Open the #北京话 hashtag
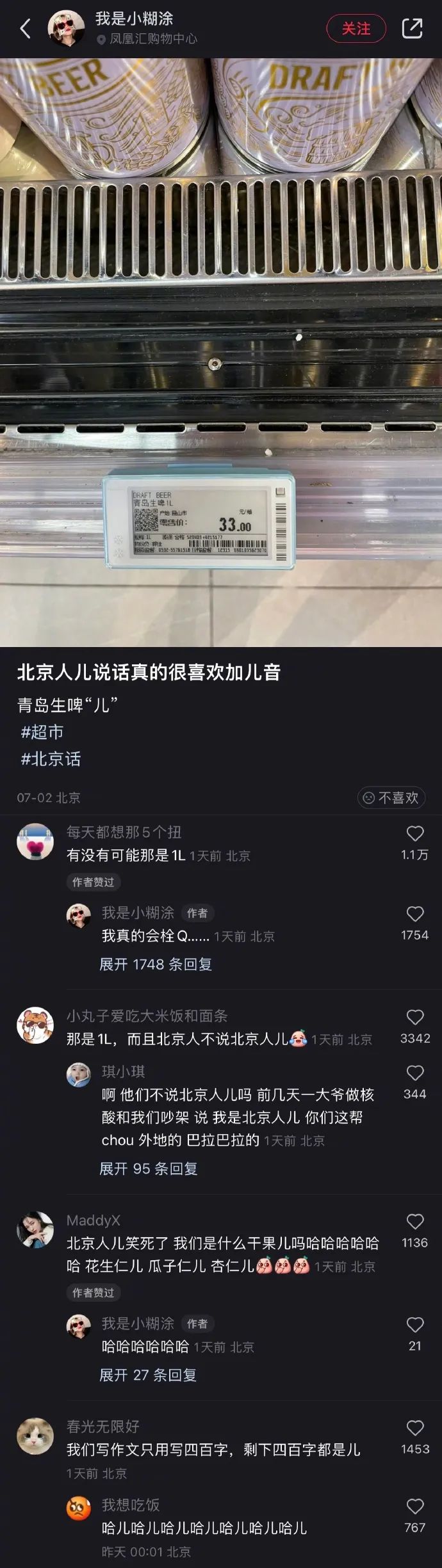The width and height of the screenshot is (442, 1568). (x=51, y=759)
